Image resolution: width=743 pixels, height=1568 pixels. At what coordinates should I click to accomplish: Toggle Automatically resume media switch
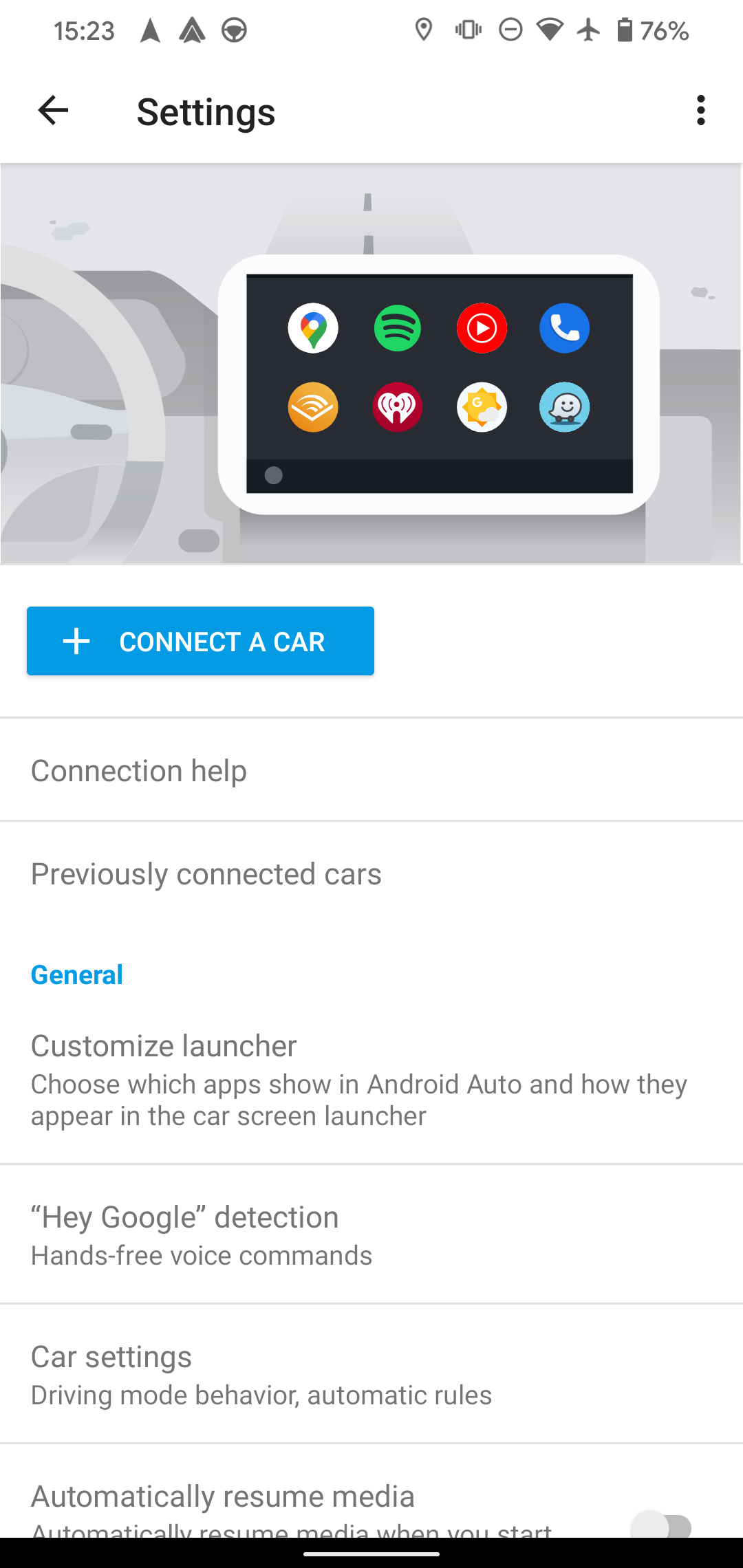(662, 1525)
